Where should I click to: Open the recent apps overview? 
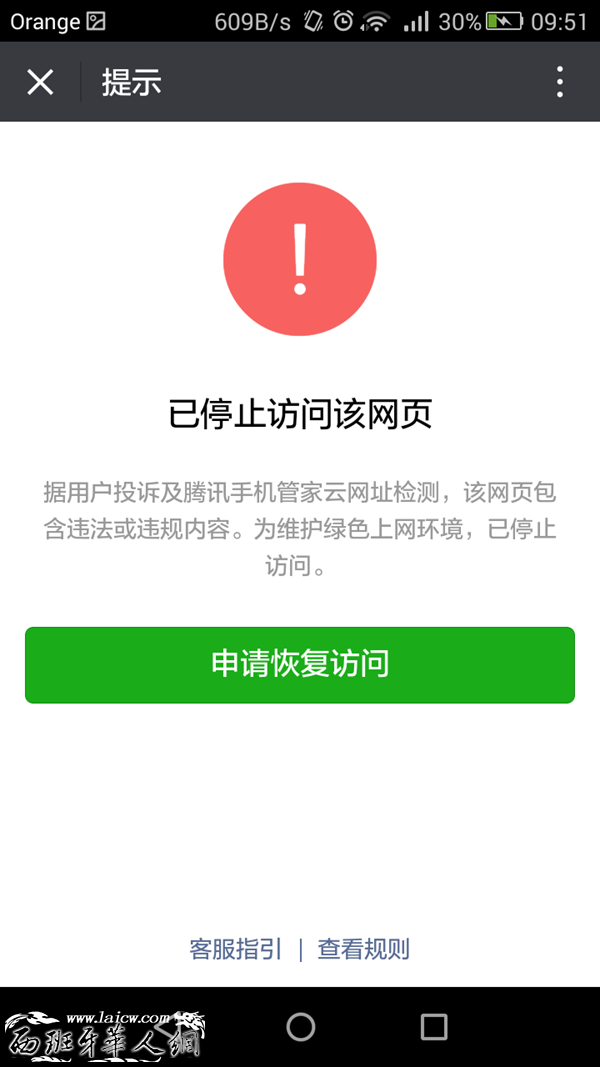coord(433,1026)
